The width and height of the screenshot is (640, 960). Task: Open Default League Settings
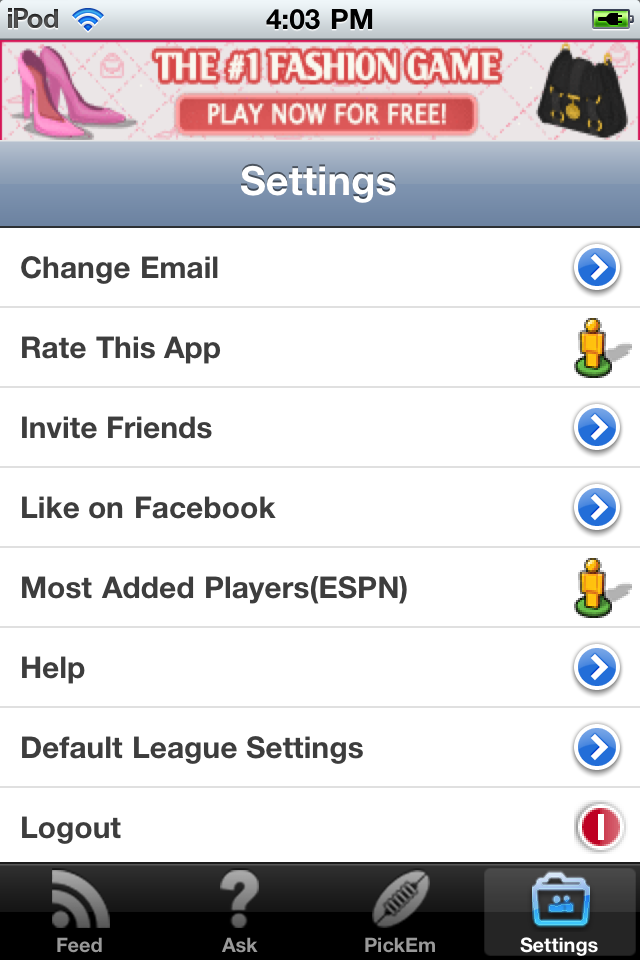coord(320,748)
